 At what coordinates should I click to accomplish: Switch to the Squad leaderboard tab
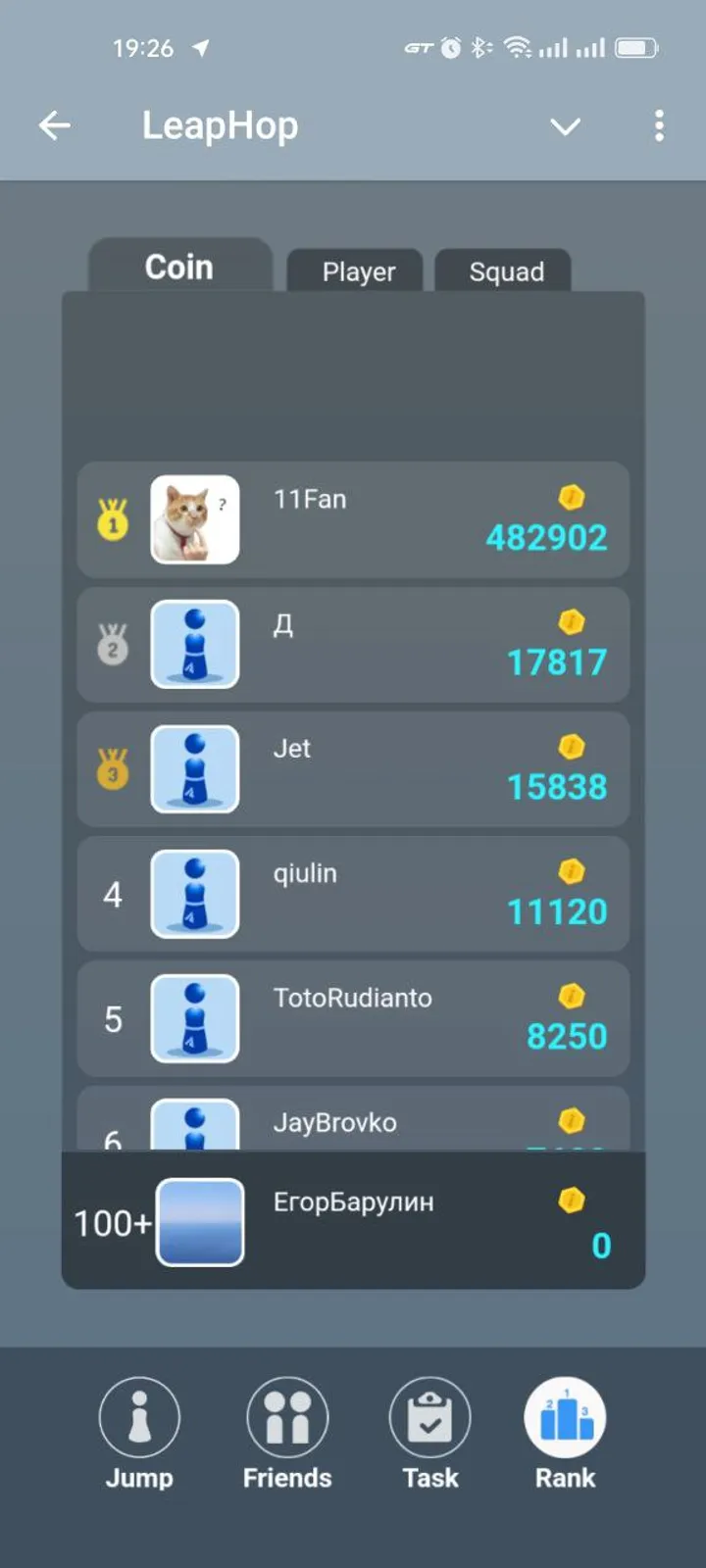click(x=504, y=271)
